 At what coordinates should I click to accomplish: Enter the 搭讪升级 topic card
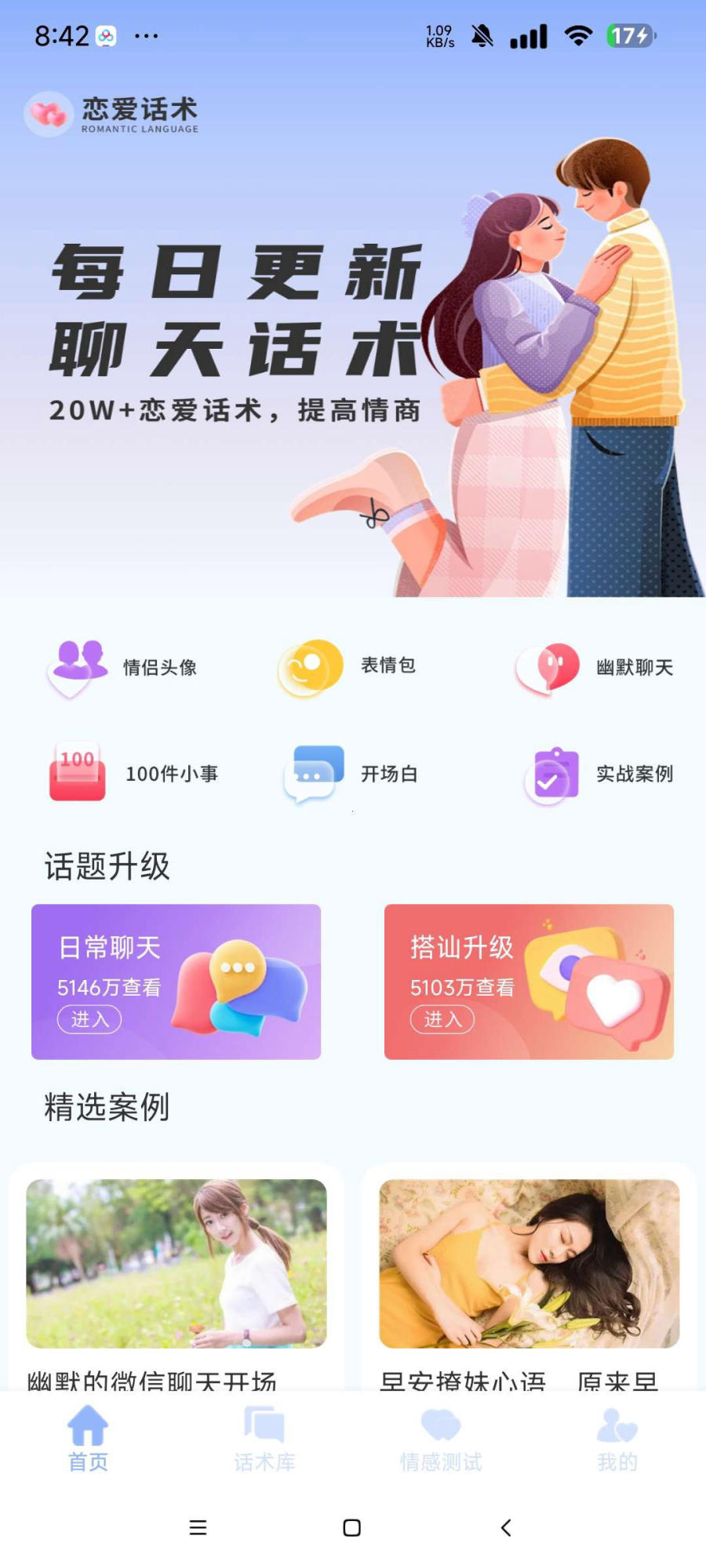[x=529, y=982]
